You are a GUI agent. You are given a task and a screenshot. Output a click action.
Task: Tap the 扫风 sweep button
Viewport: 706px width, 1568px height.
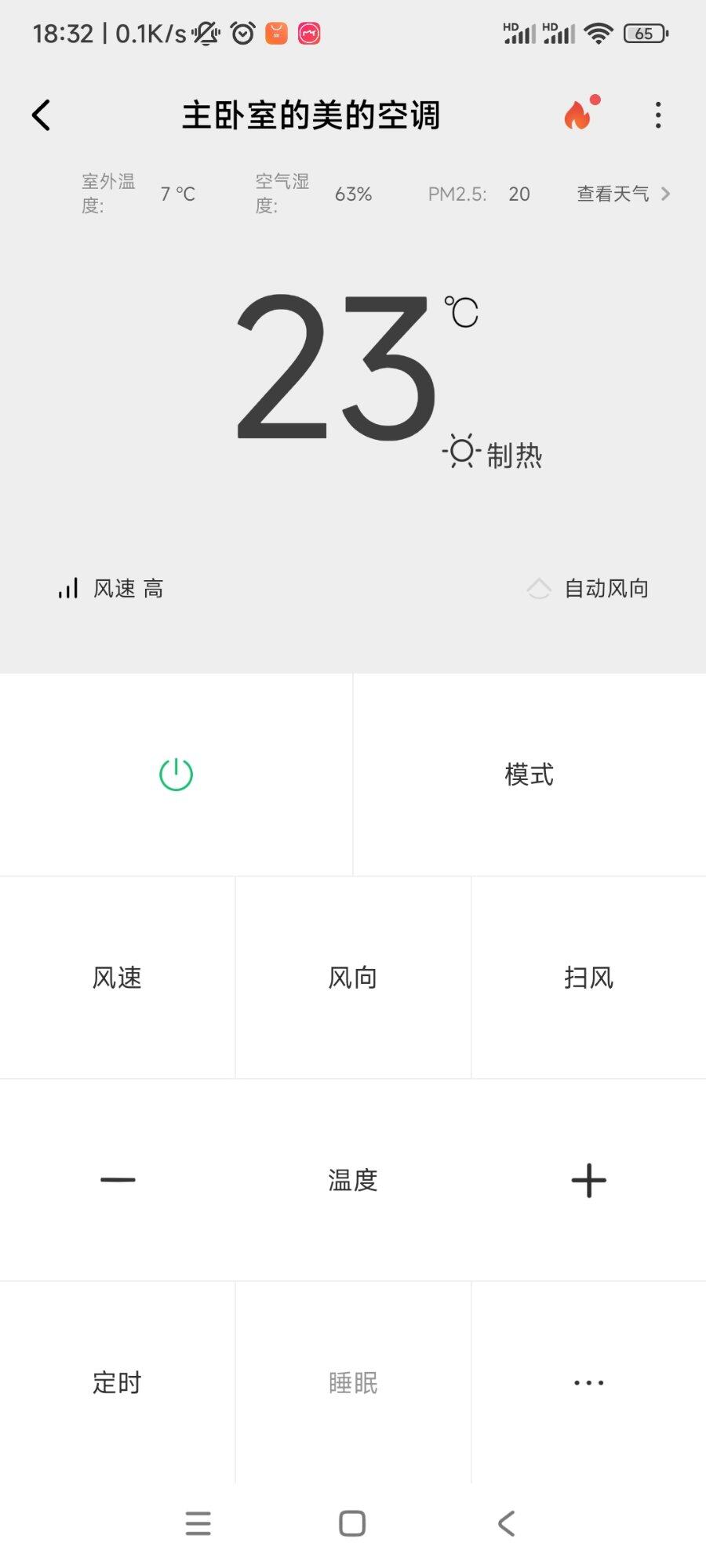click(588, 978)
